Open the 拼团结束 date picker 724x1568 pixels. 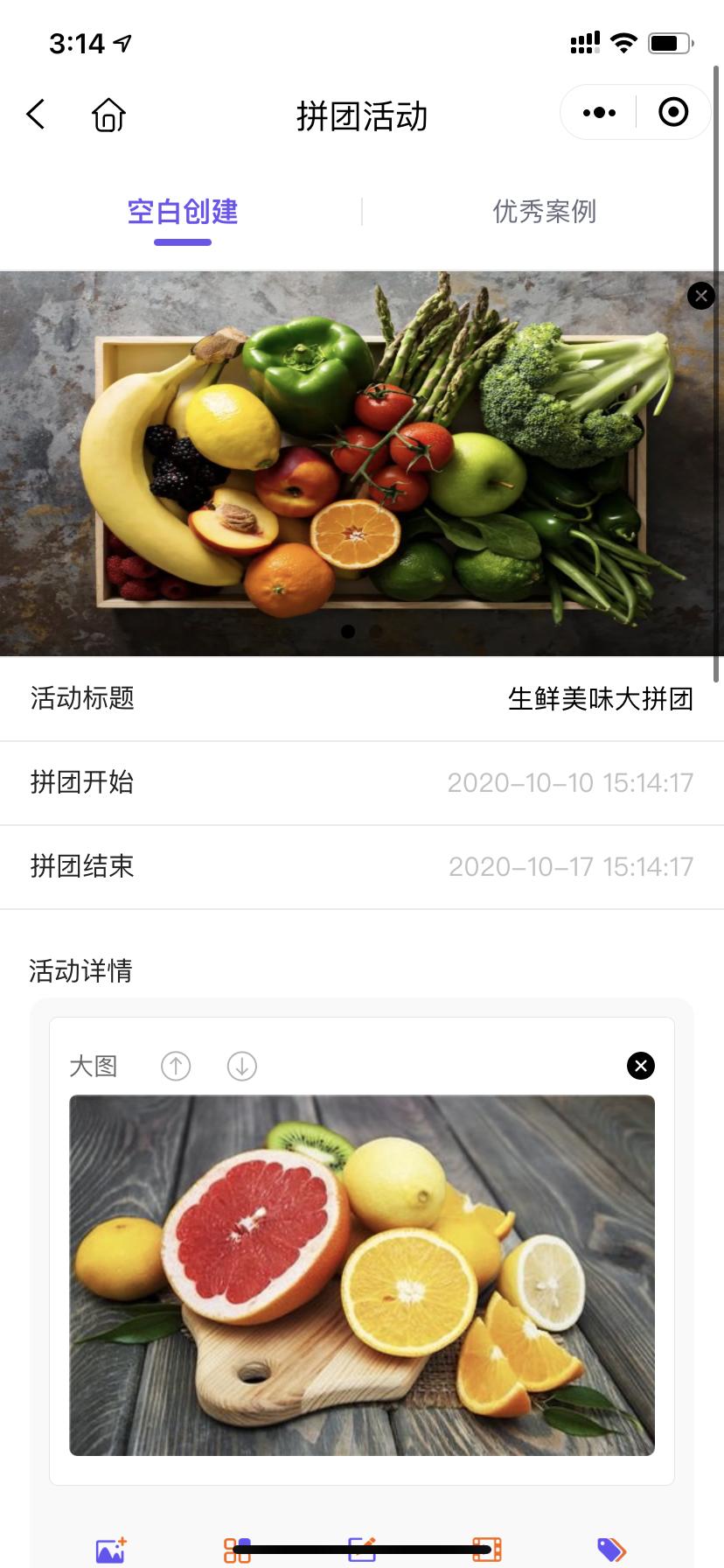[x=571, y=867]
